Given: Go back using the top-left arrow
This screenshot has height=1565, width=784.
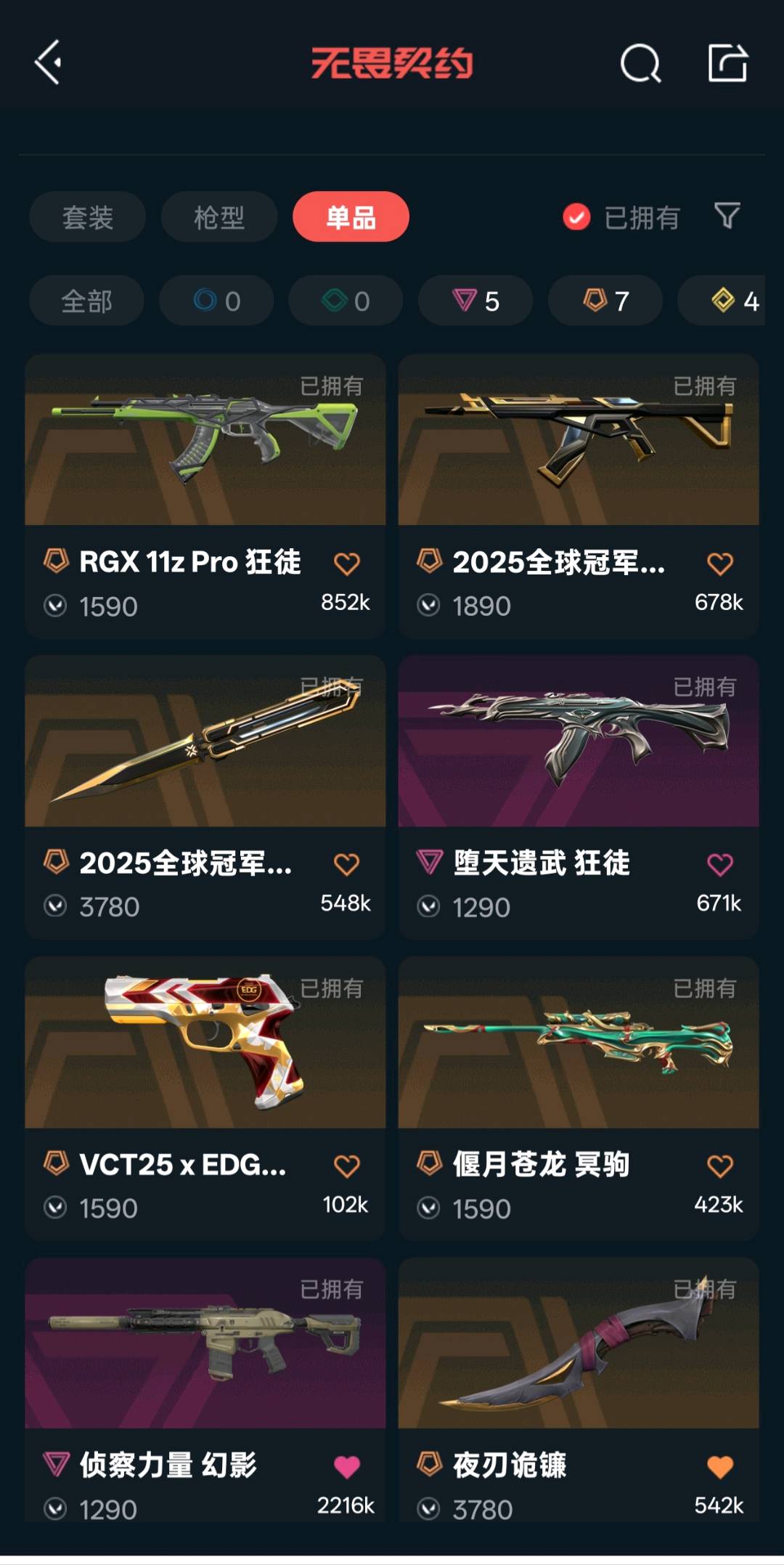Looking at the screenshot, I should point(49,62).
